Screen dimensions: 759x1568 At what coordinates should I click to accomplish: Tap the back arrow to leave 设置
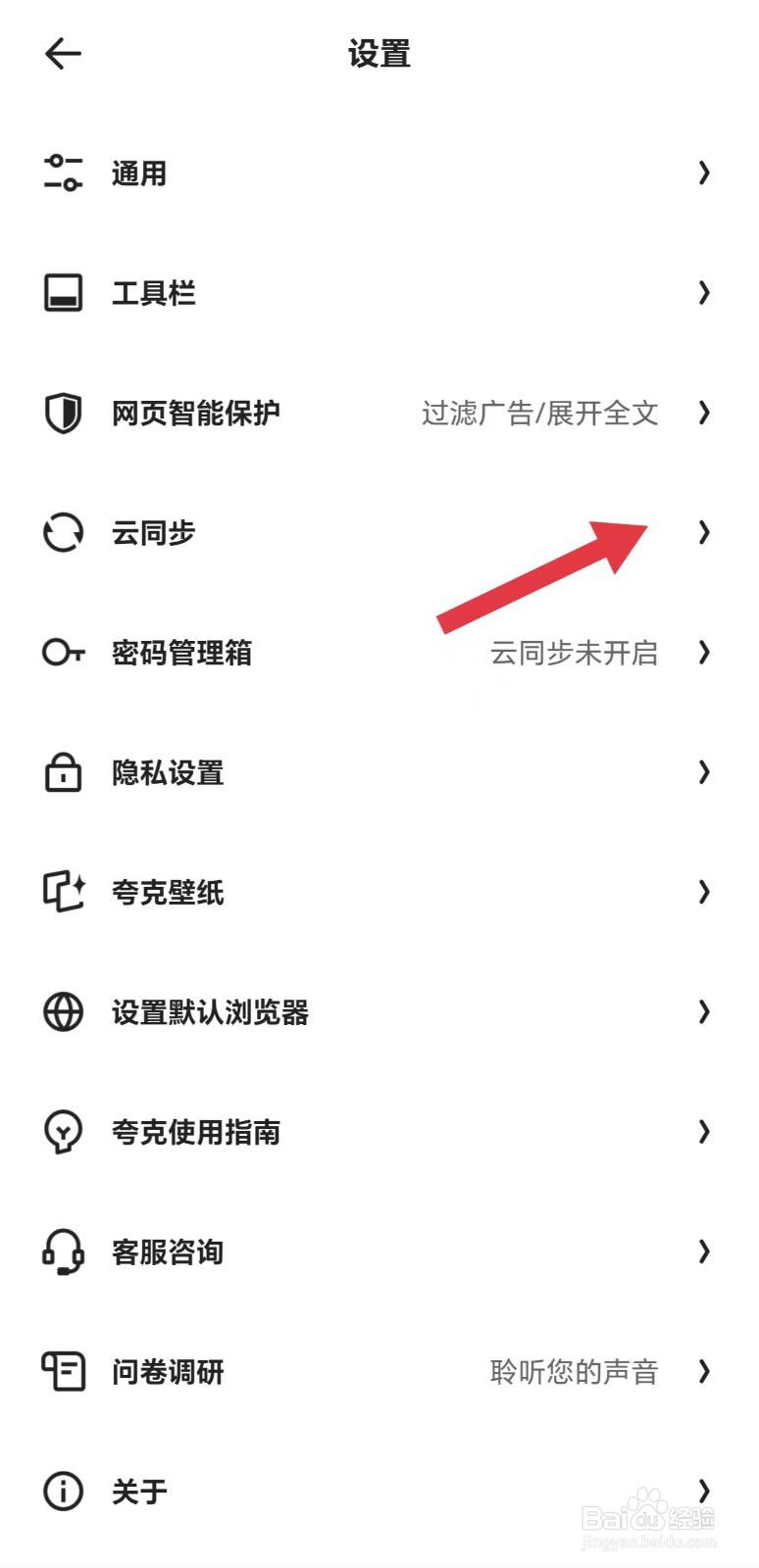(63, 54)
